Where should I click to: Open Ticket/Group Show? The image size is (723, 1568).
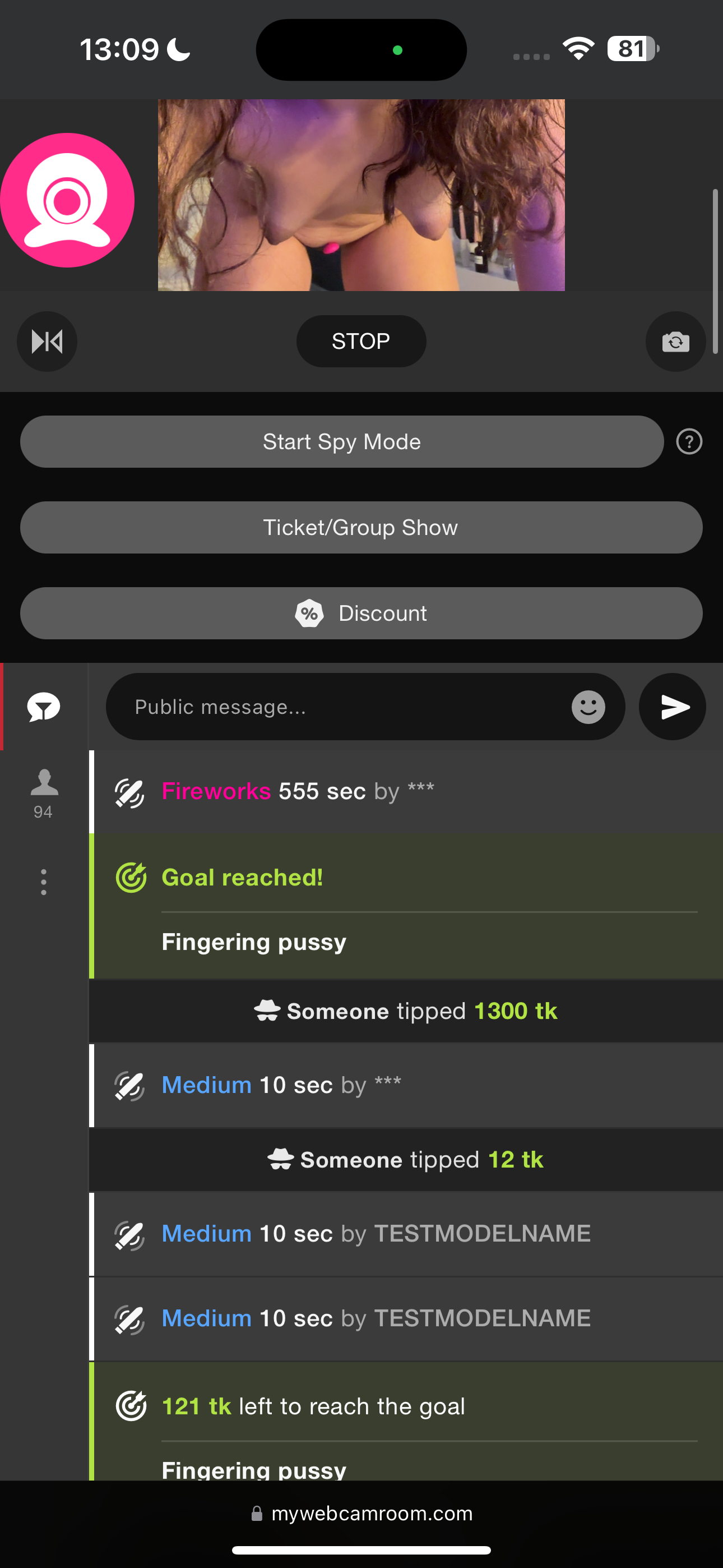pyautogui.click(x=361, y=527)
